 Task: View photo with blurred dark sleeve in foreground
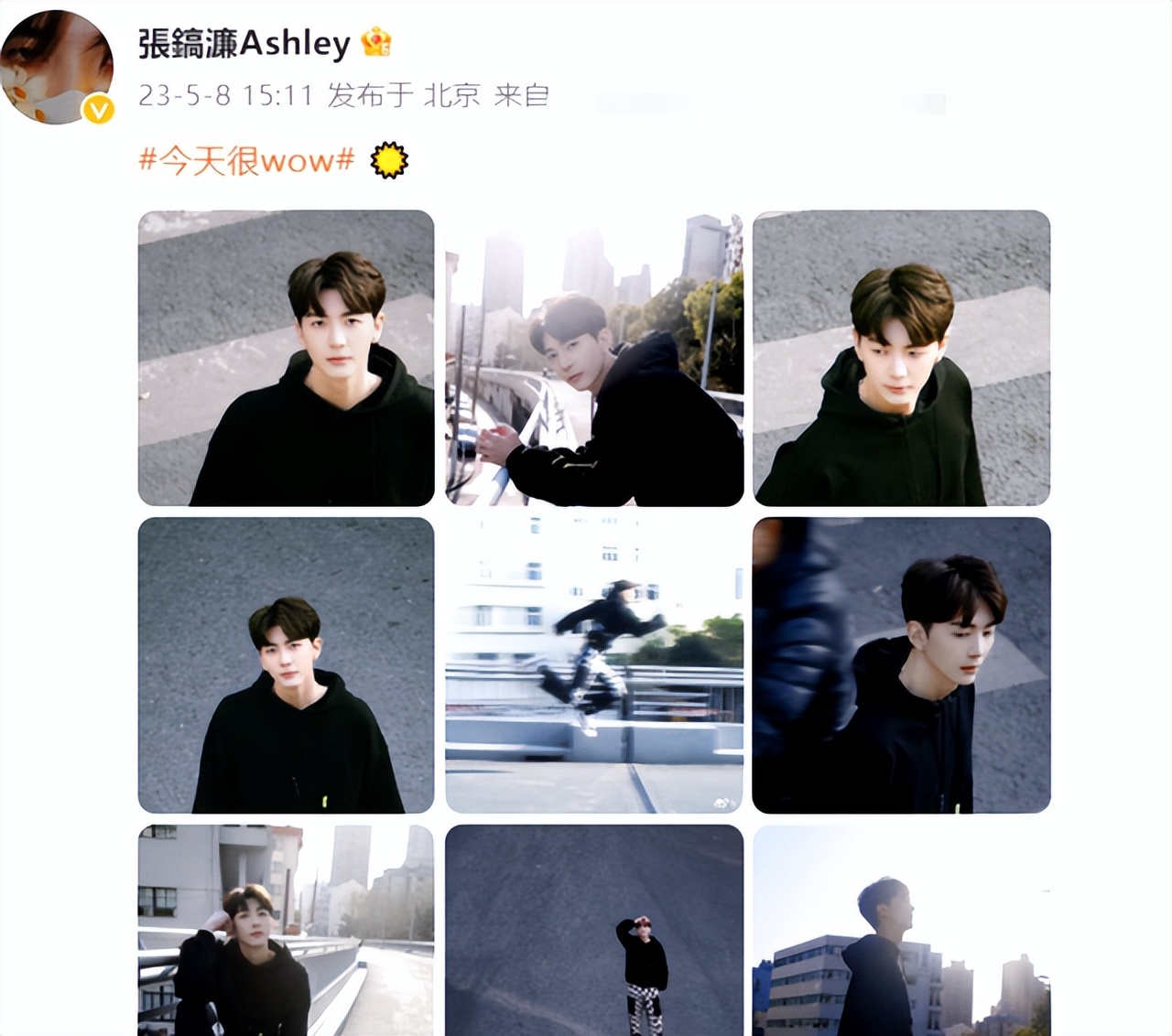(901, 665)
